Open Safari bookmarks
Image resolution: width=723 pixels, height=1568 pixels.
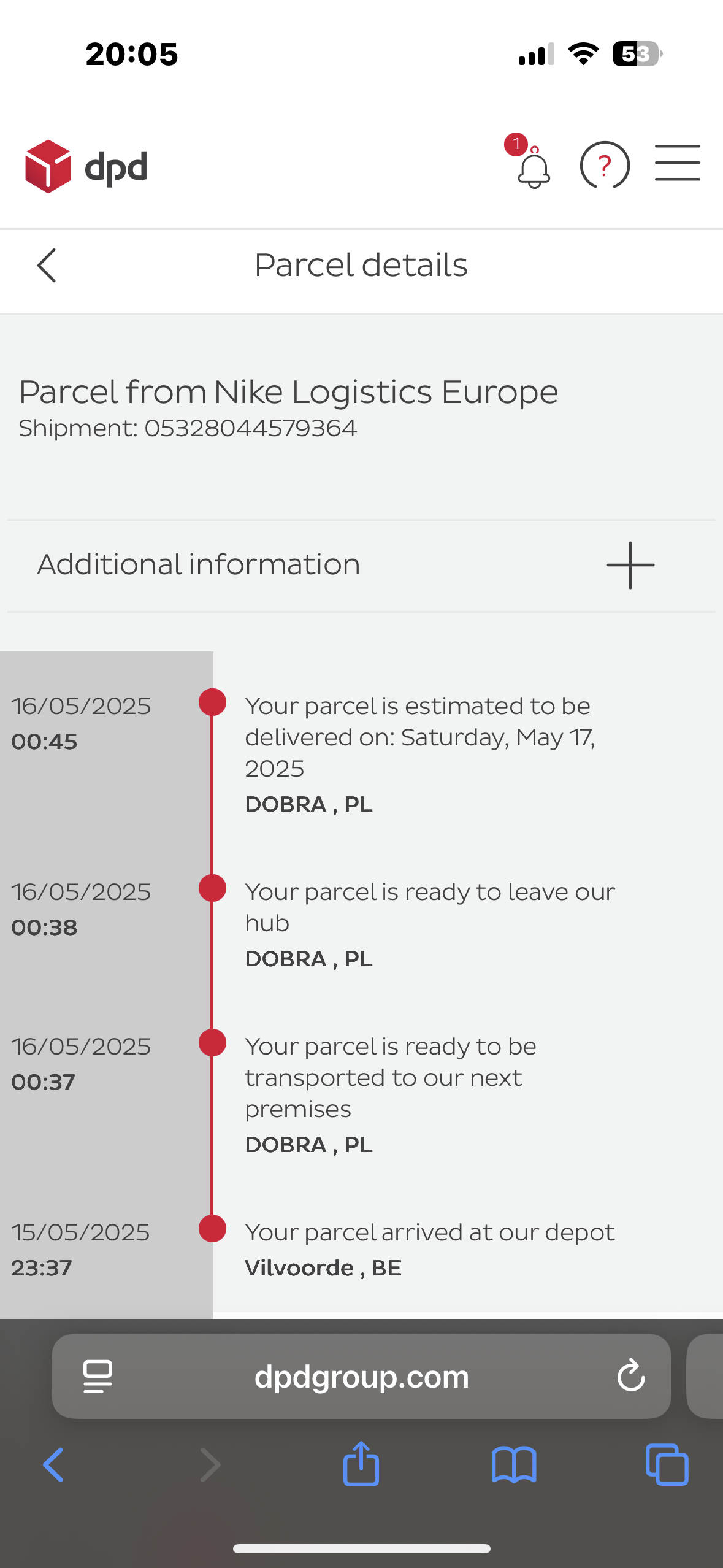514,1465
